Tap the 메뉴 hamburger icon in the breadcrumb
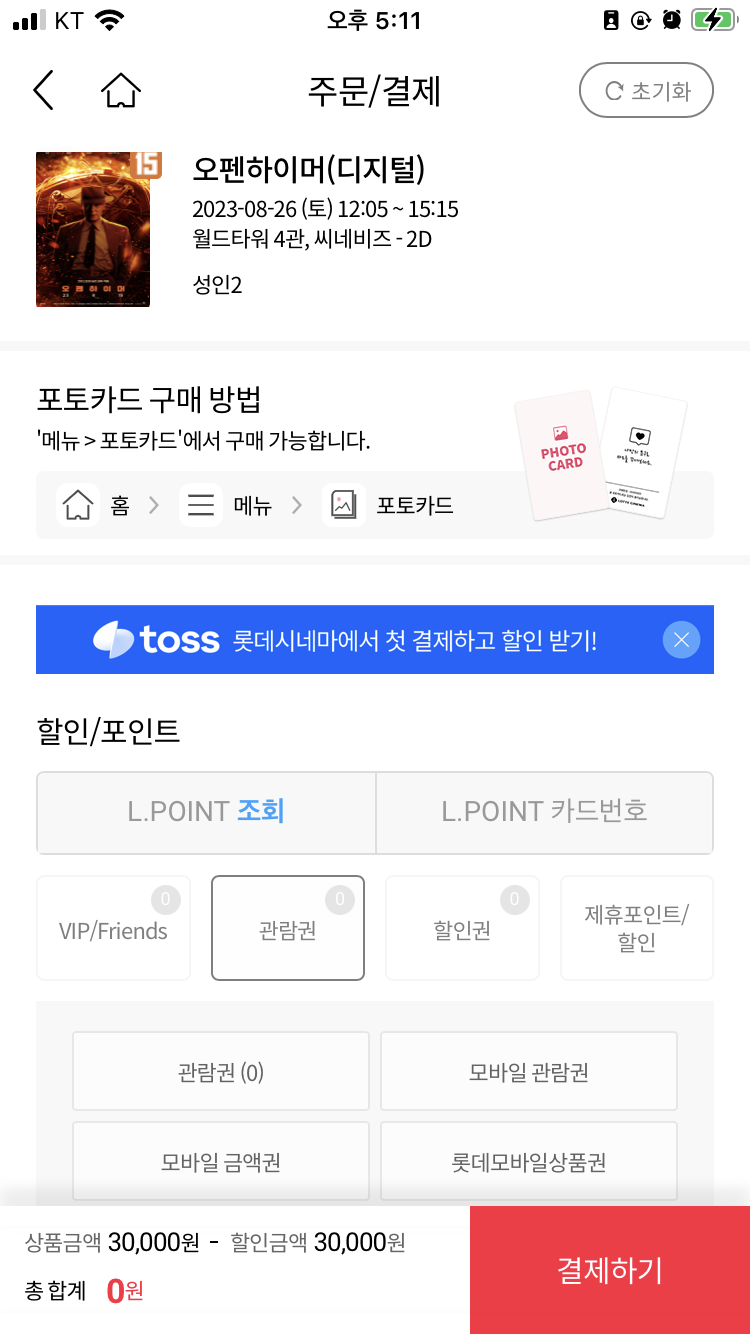Image resolution: width=750 pixels, height=1334 pixels. [201, 505]
